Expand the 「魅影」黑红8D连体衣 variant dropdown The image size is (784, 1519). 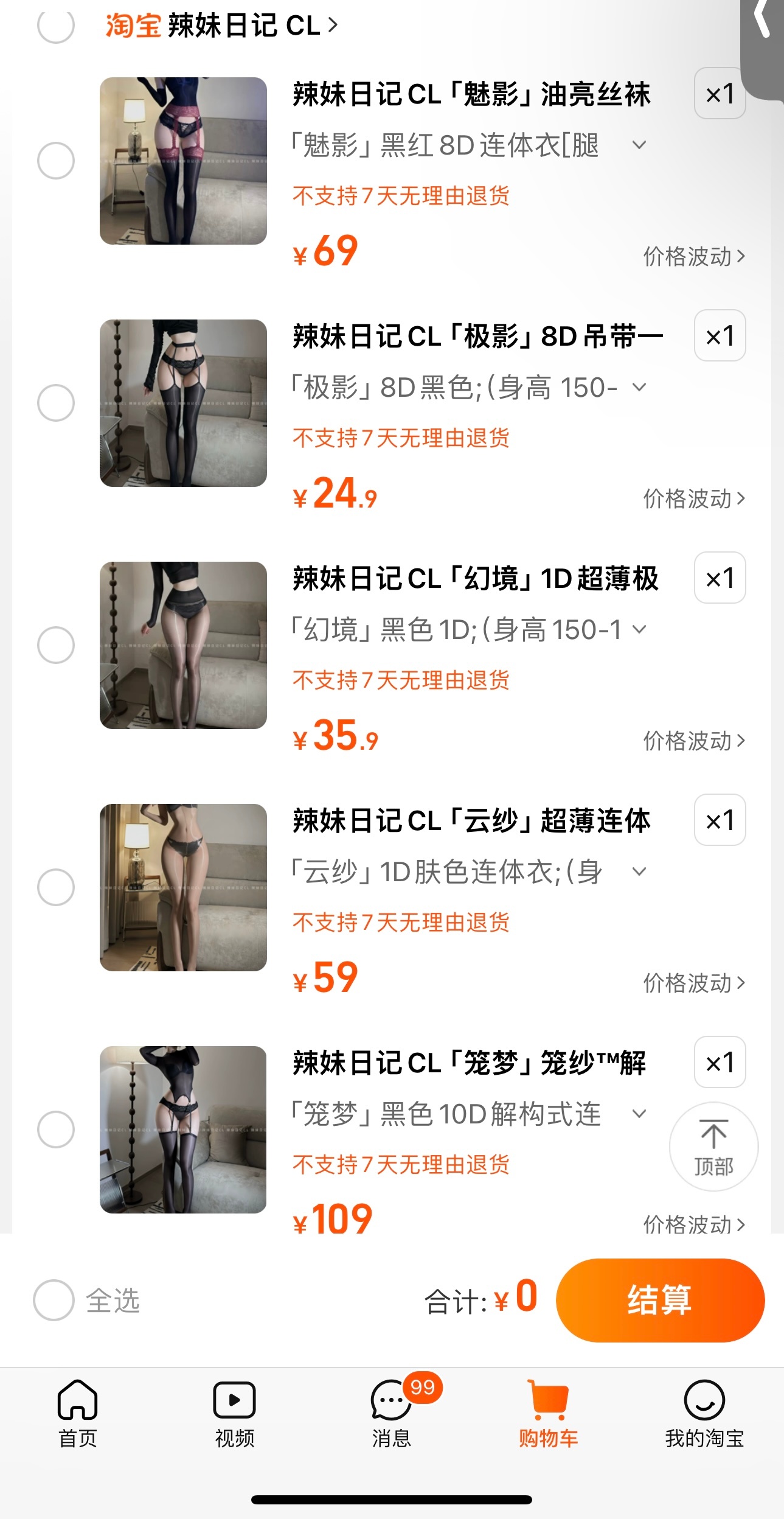pos(639,145)
